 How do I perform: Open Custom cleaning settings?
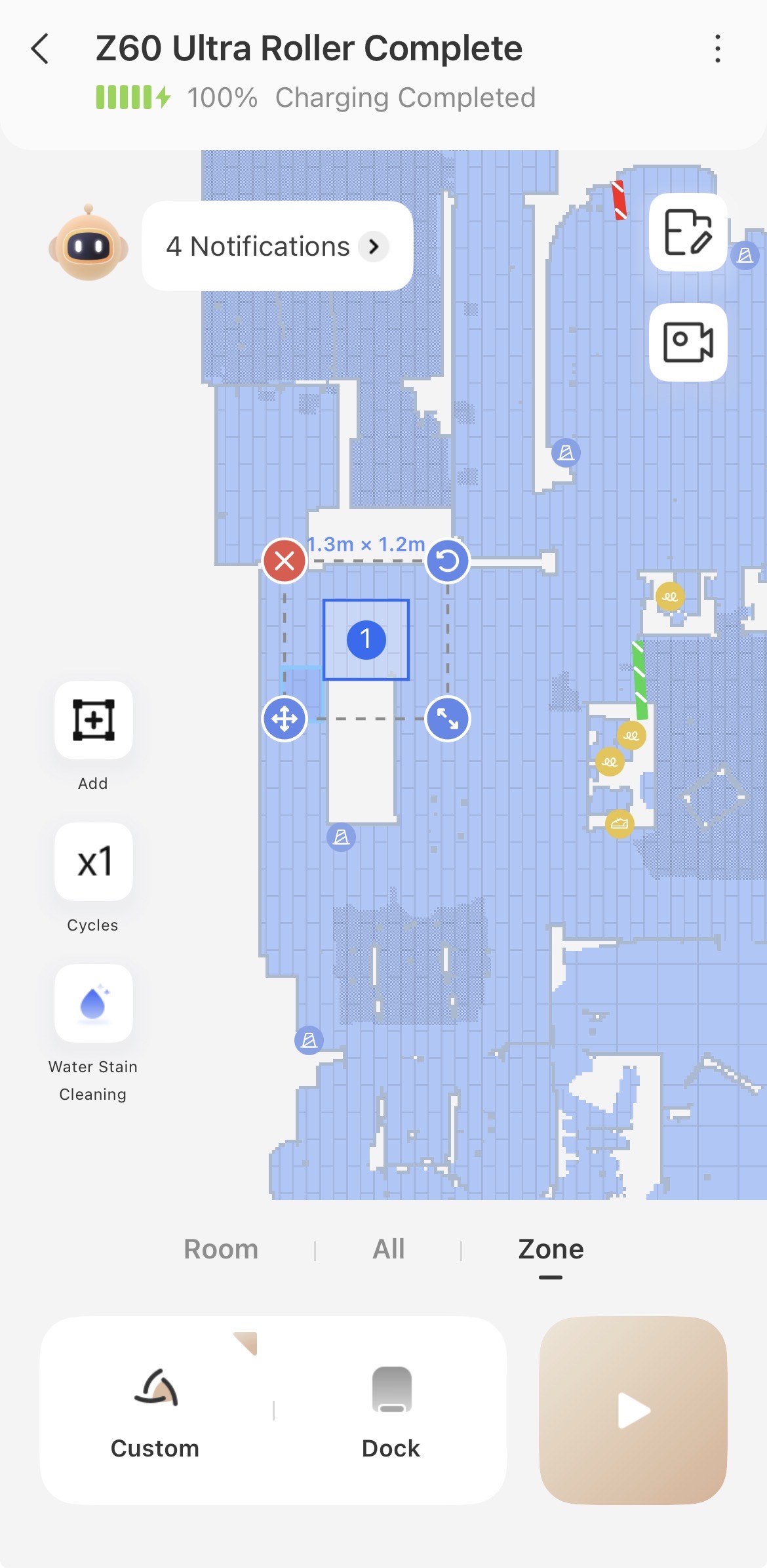coord(155,1410)
